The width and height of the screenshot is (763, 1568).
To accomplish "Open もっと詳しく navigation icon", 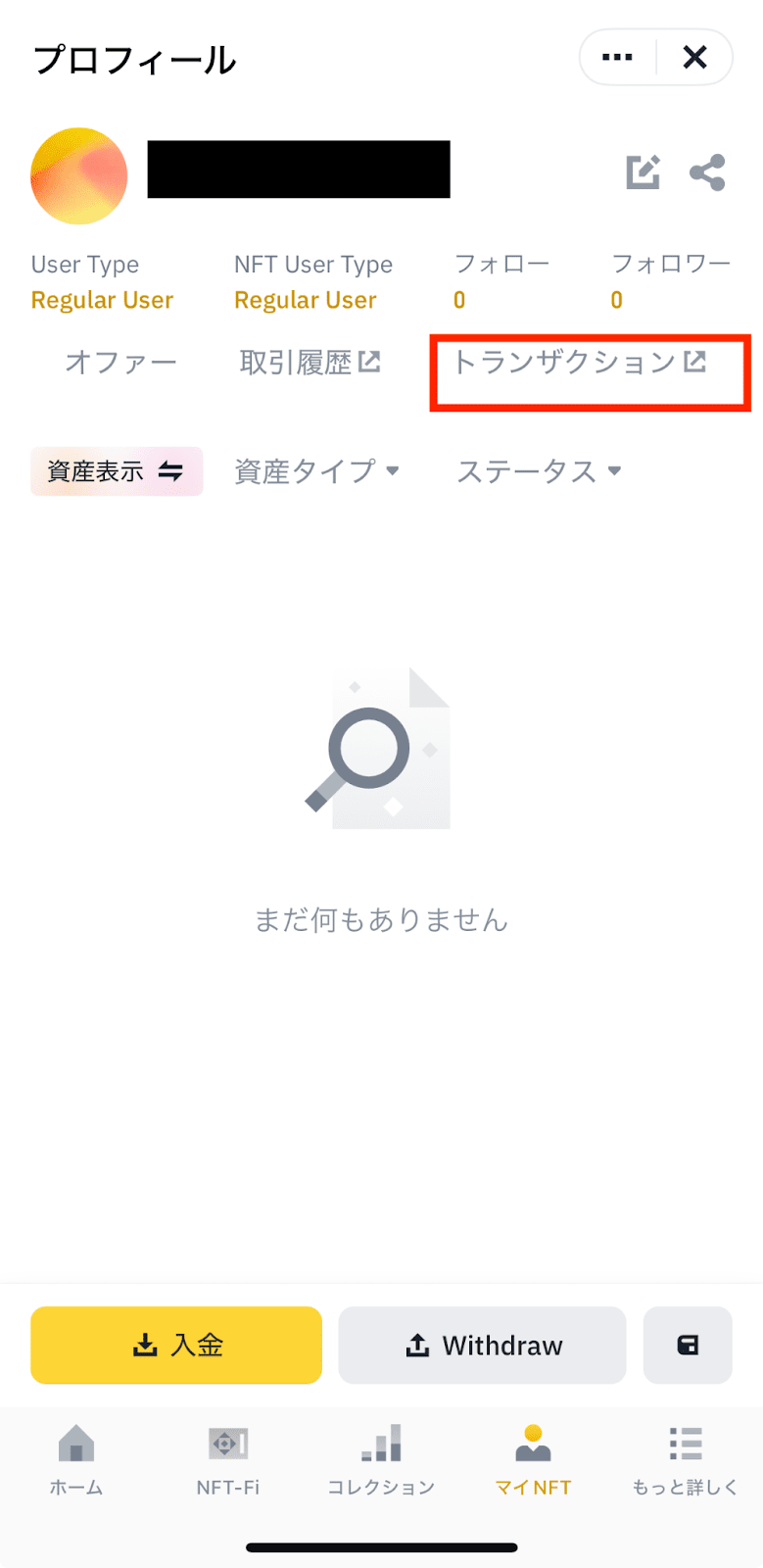I will 685,1442.
